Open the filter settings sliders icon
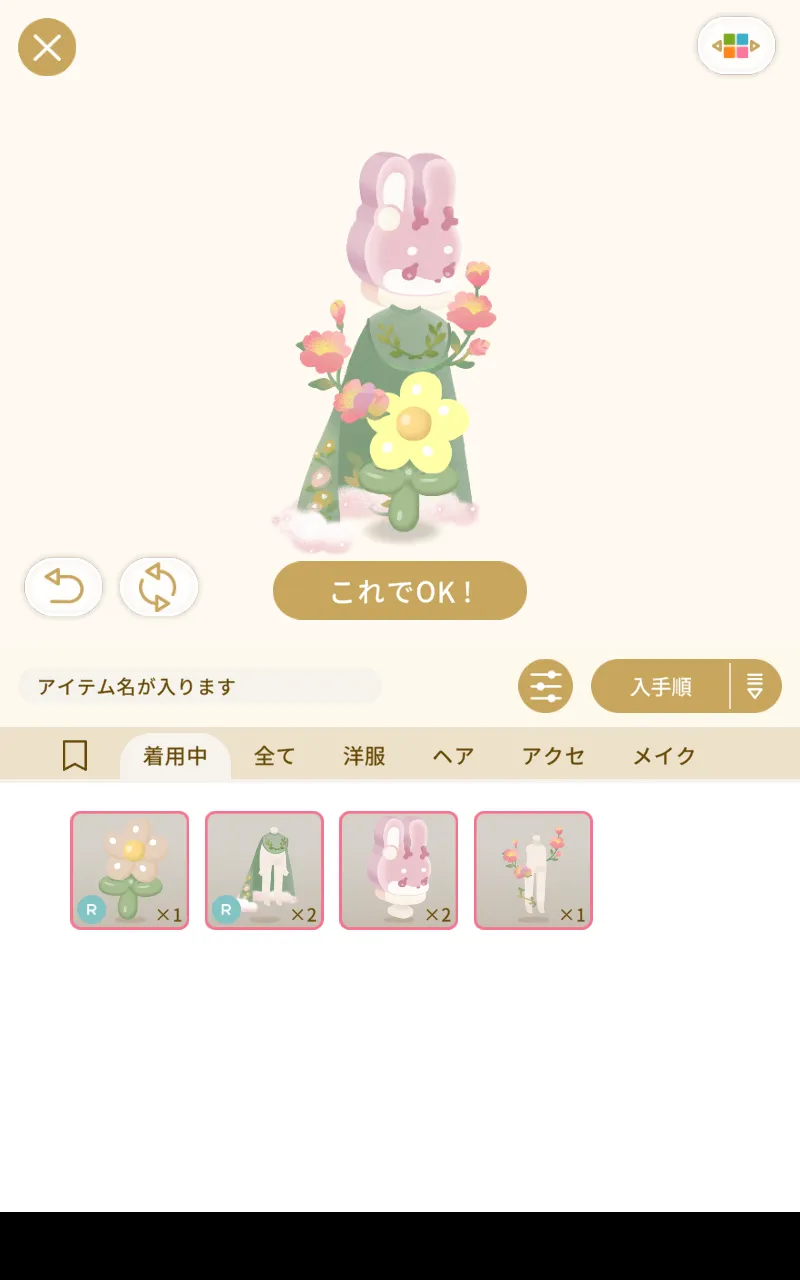Viewport: 800px width, 1280px height. pos(545,686)
